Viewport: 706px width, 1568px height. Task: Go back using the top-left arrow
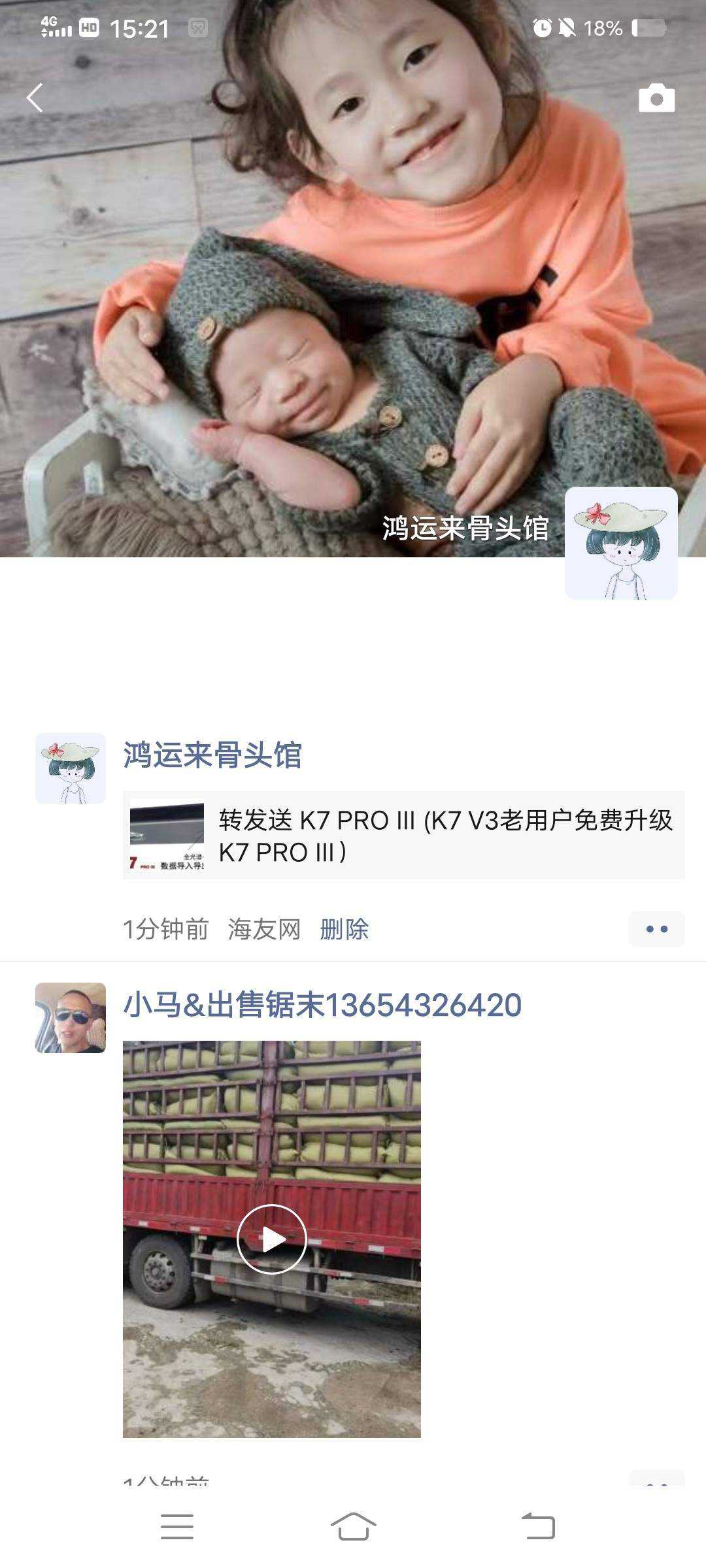click(x=35, y=98)
